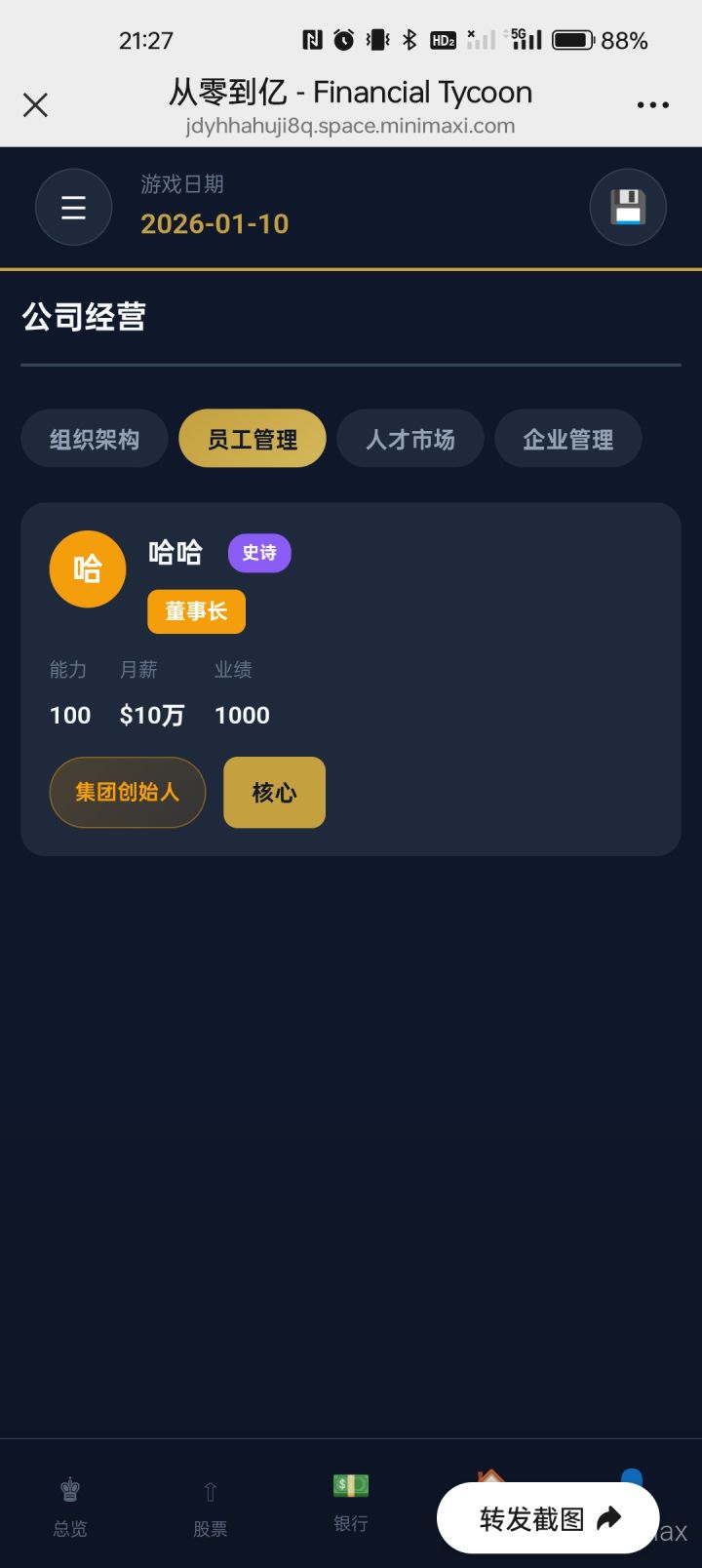Select the game date 2026-01-10
The height and width of the screenshot is (1568, 702).
[x=214, y=224]
